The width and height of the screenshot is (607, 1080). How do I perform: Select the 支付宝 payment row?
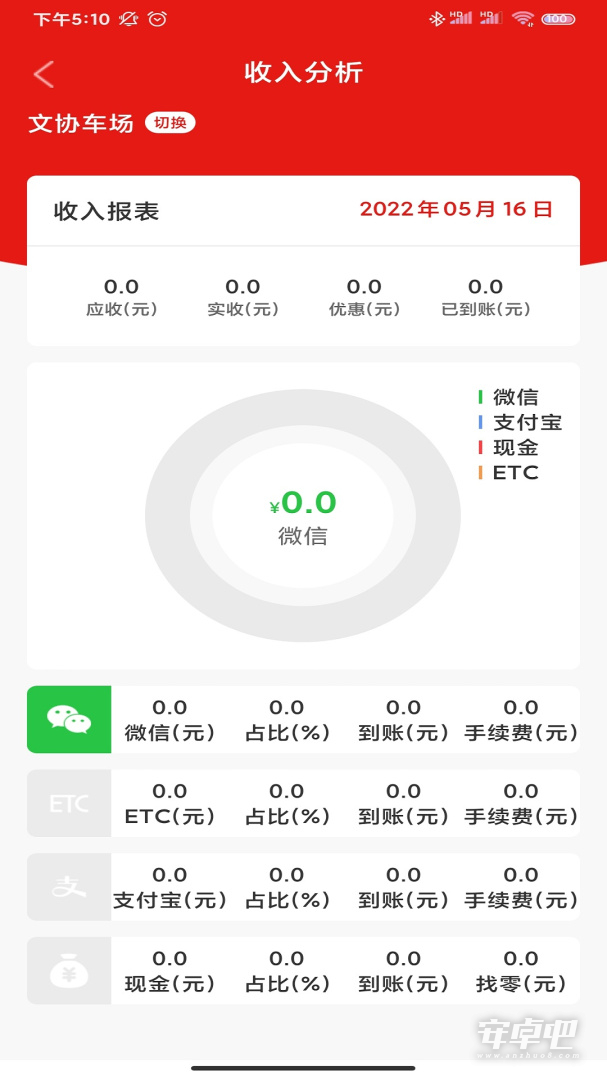tap(303, 886)
